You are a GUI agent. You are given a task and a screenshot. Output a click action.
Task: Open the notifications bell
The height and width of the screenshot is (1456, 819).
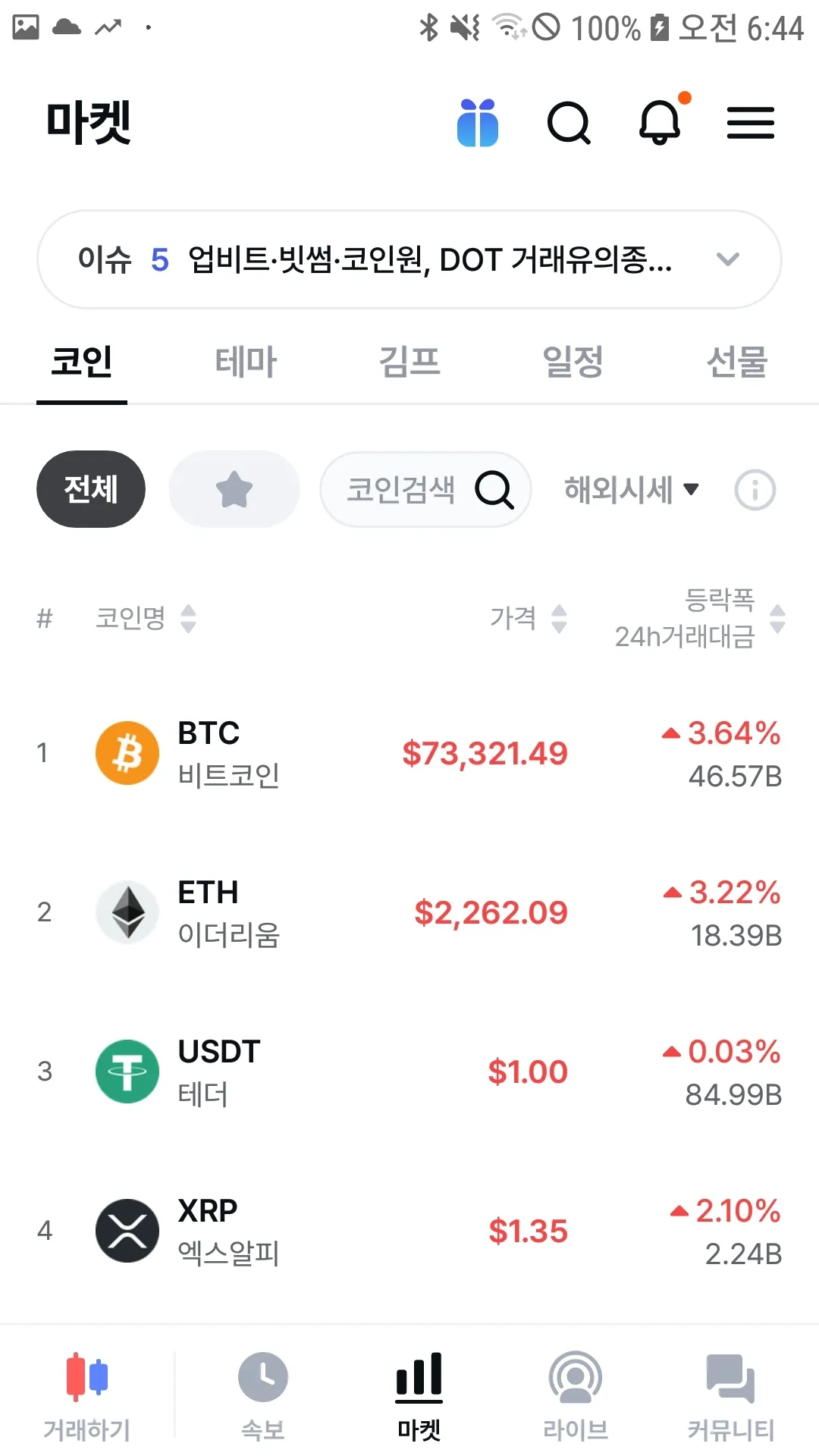click(x=660, y=123)
